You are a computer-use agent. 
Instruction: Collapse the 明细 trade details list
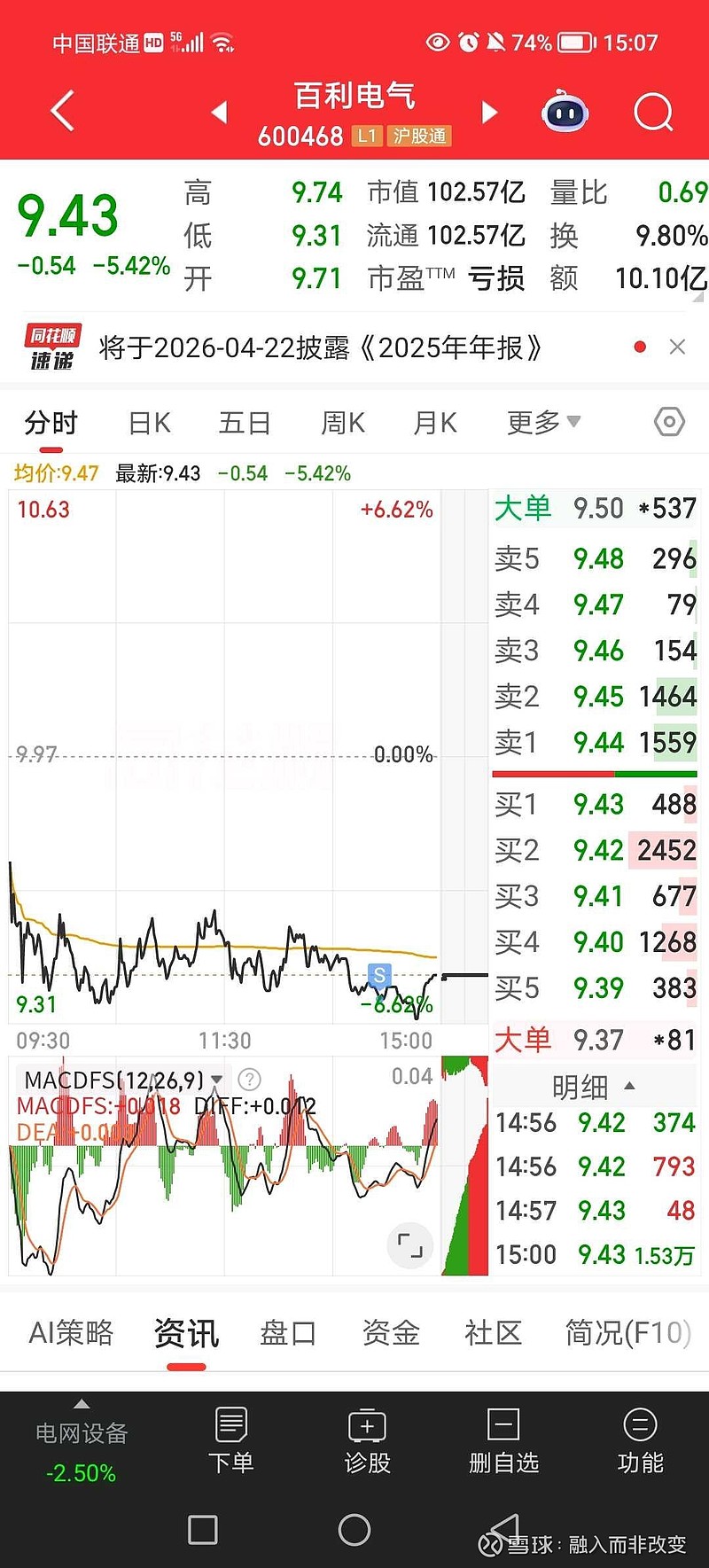629,1087
